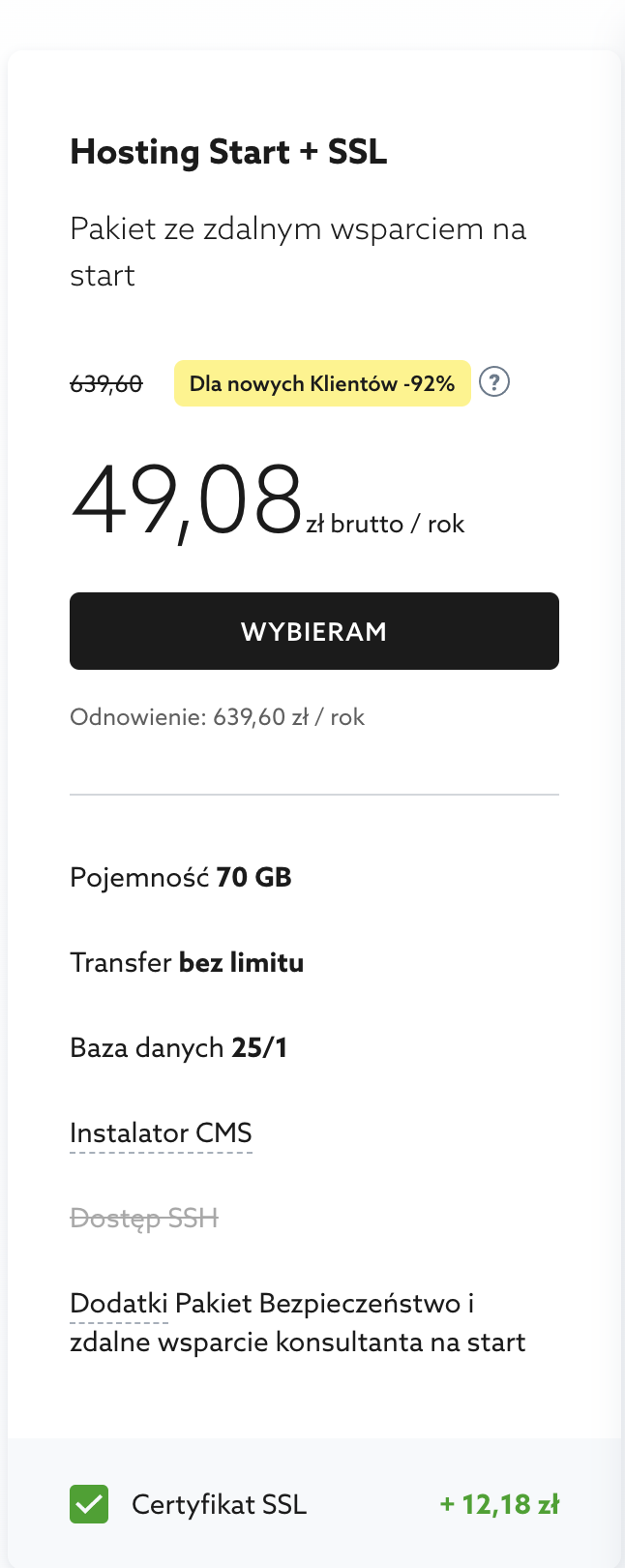Open the discount help question mark
Viewport: 625px width, 1568px height.
click(494, 382)
